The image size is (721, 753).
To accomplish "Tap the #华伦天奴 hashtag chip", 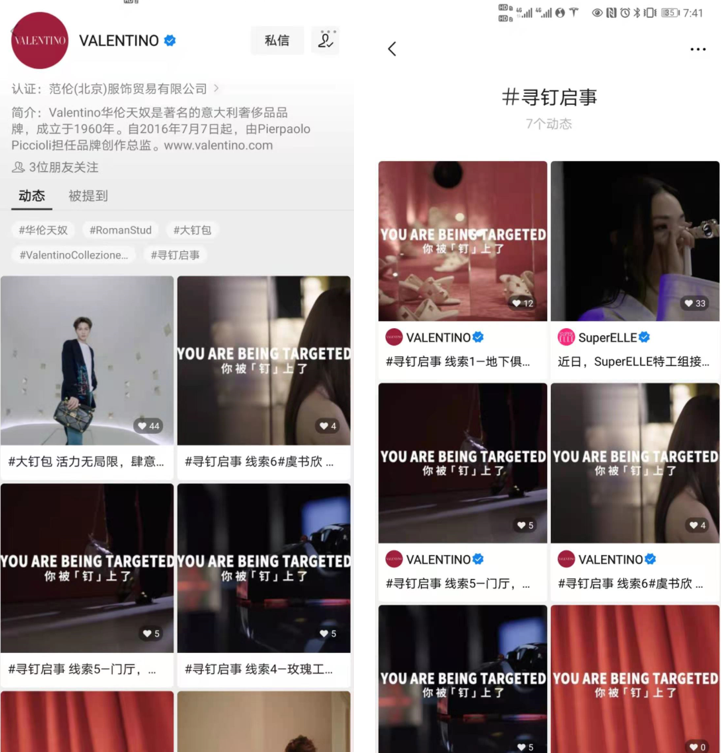I will coord(43,230).
